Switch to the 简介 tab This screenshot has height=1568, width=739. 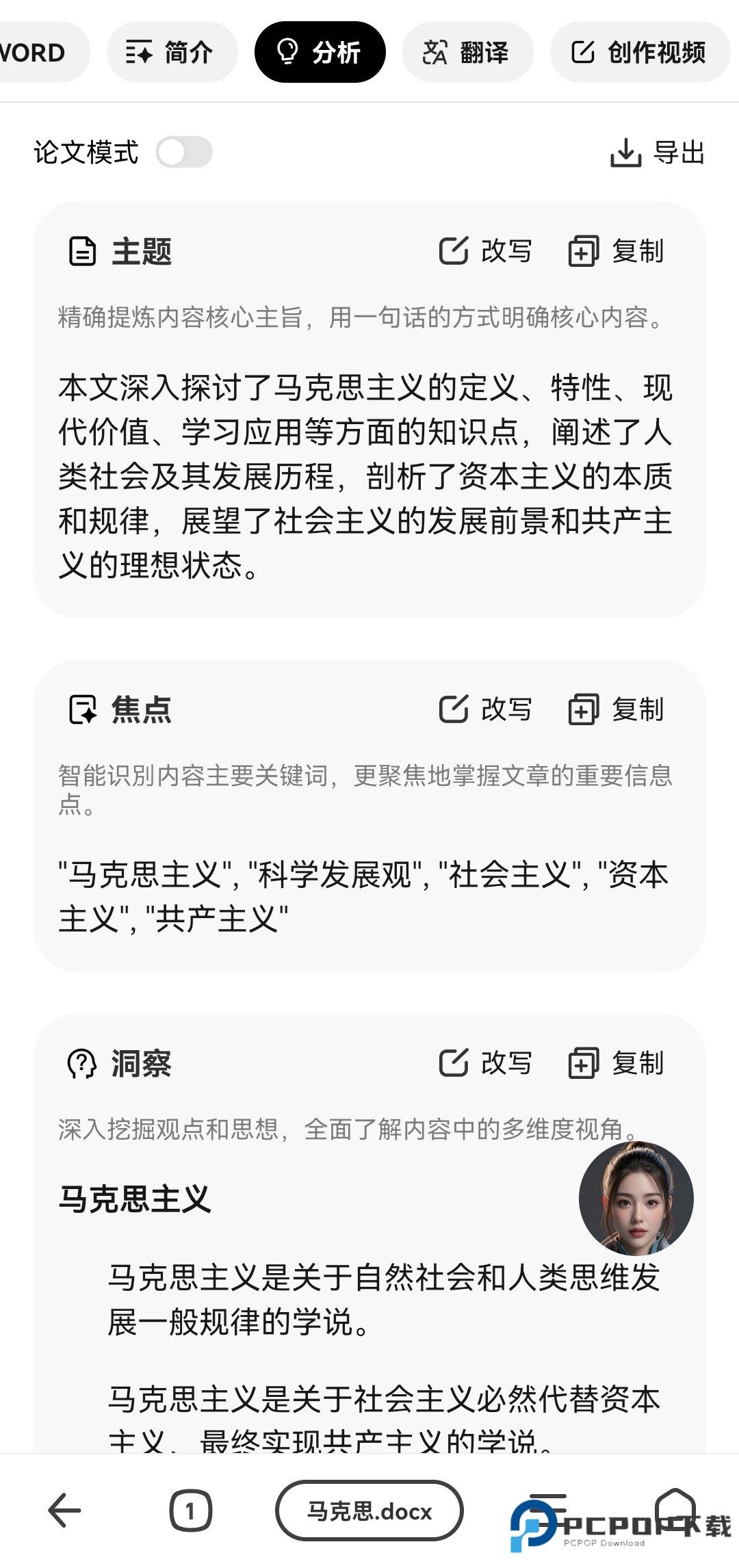tap(170, 52)
